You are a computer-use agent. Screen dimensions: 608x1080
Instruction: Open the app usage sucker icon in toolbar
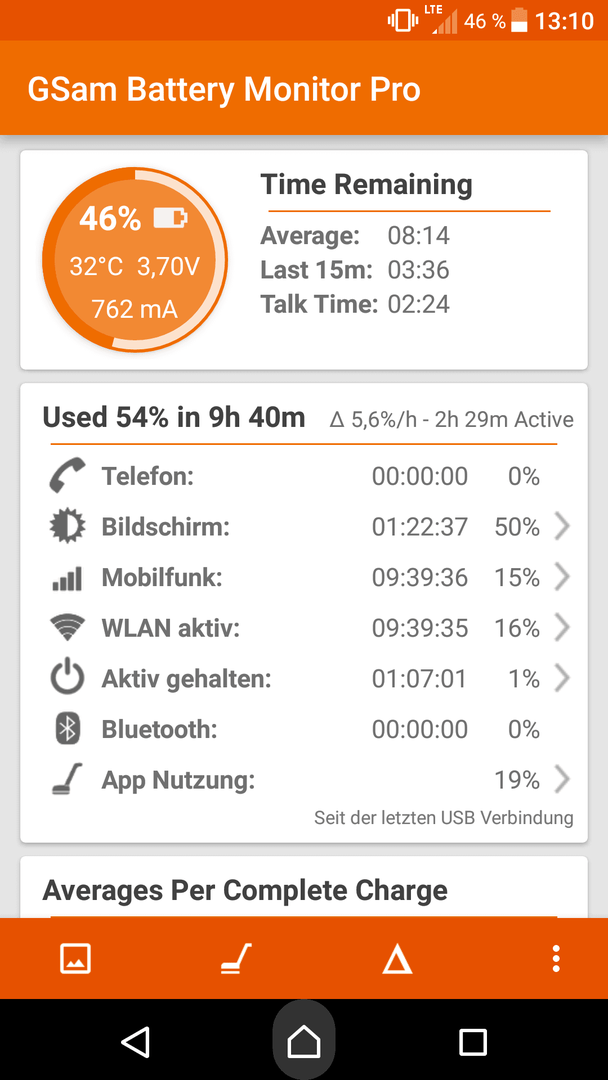(236, 958)
